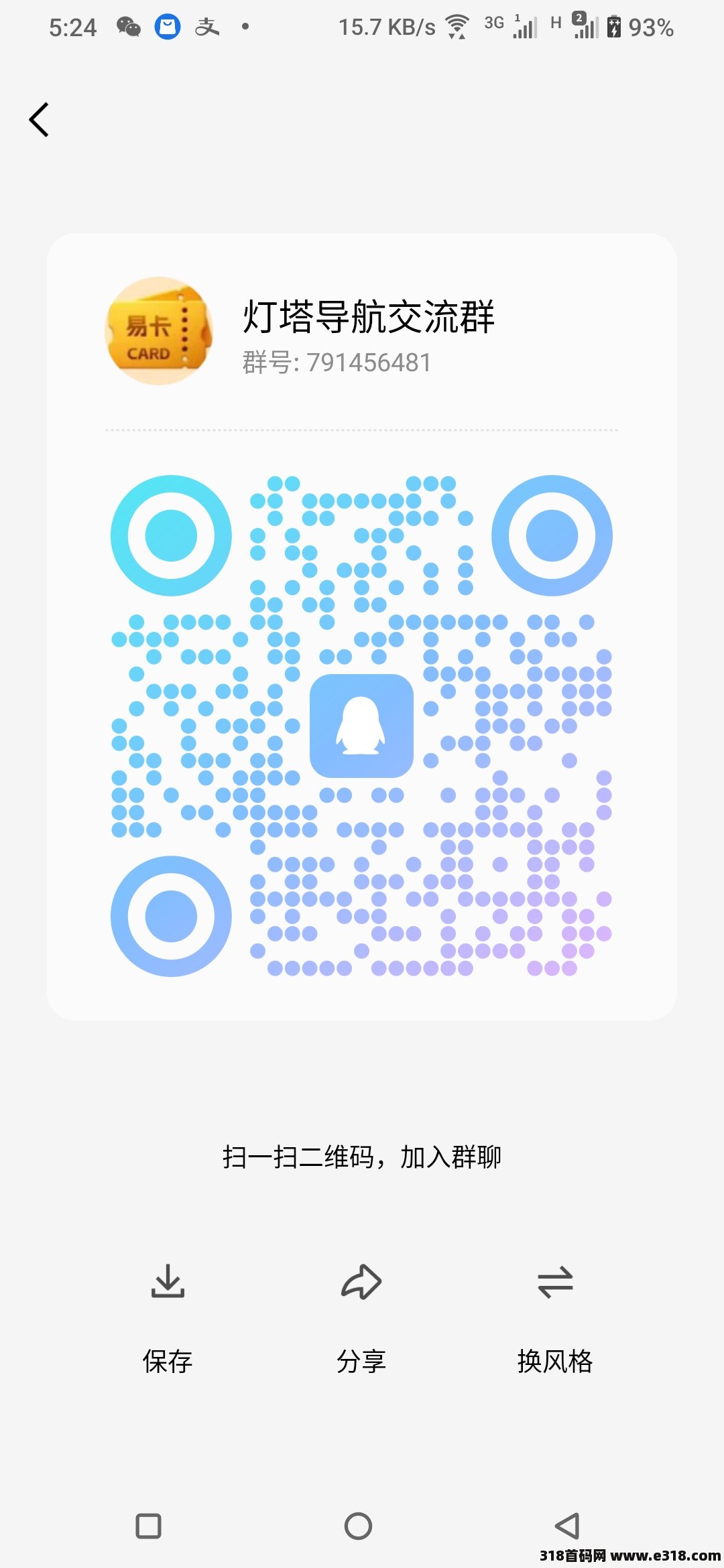
Task: Go back using the top-left arrow
Action: [39, 120]
